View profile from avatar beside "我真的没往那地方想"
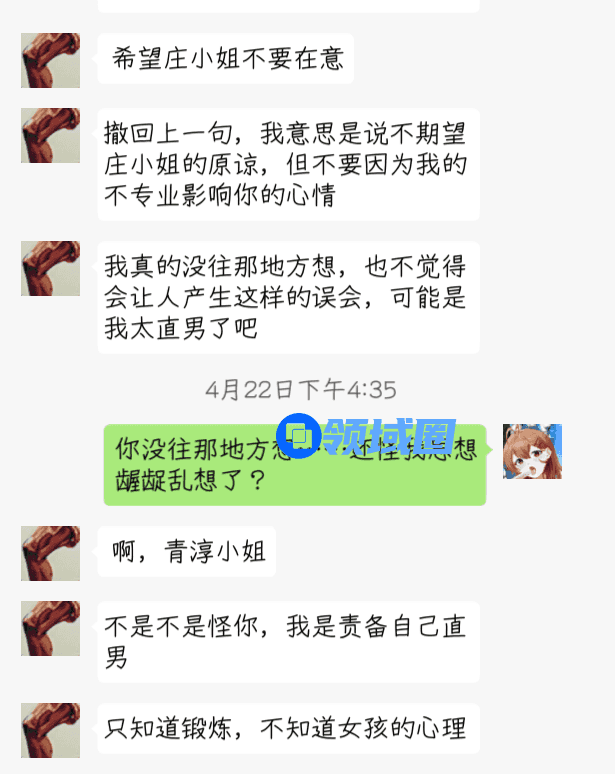615x774 pixels. click(50, 269)
